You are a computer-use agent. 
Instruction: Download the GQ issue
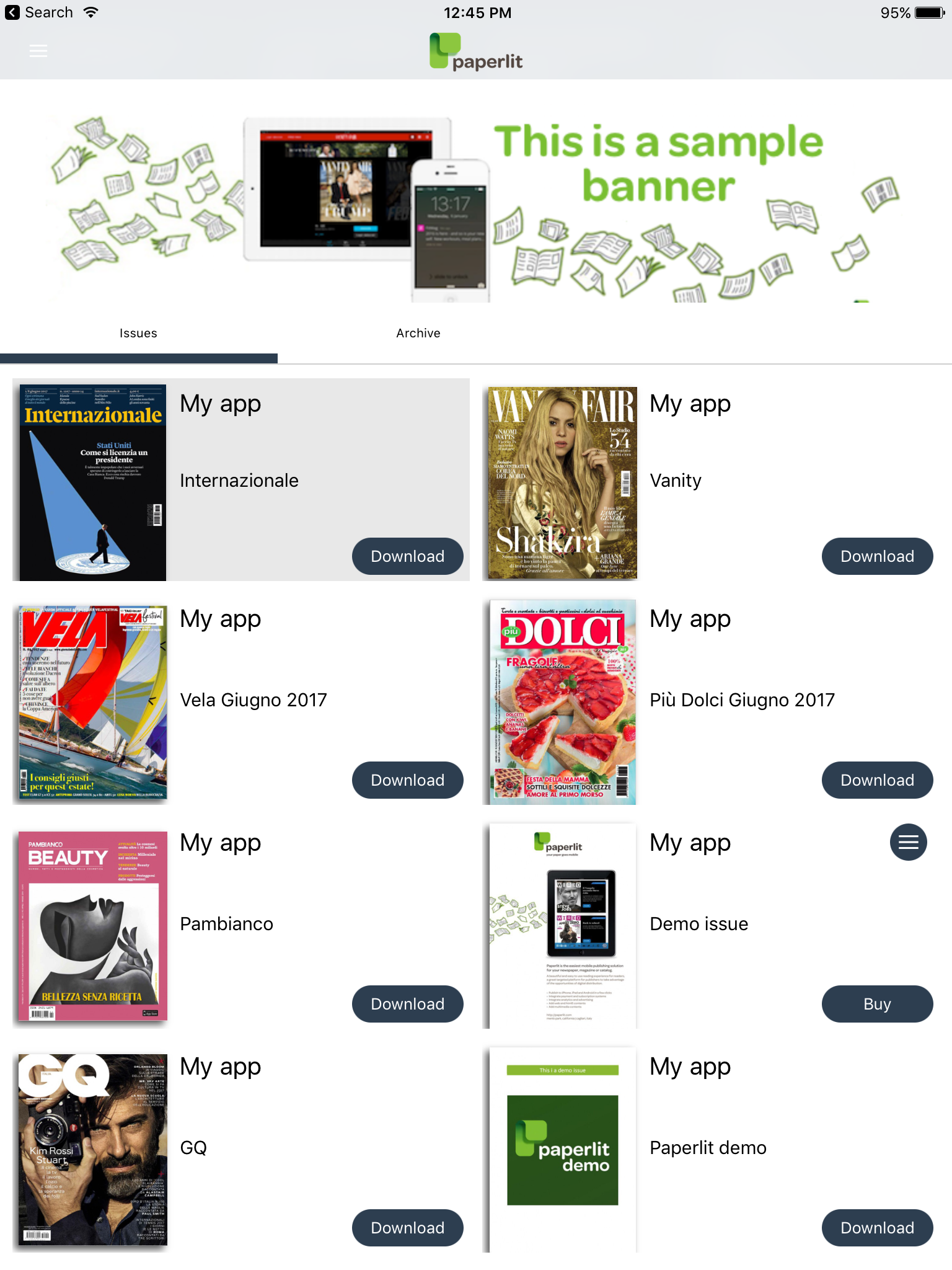(x=407, y=1228)
